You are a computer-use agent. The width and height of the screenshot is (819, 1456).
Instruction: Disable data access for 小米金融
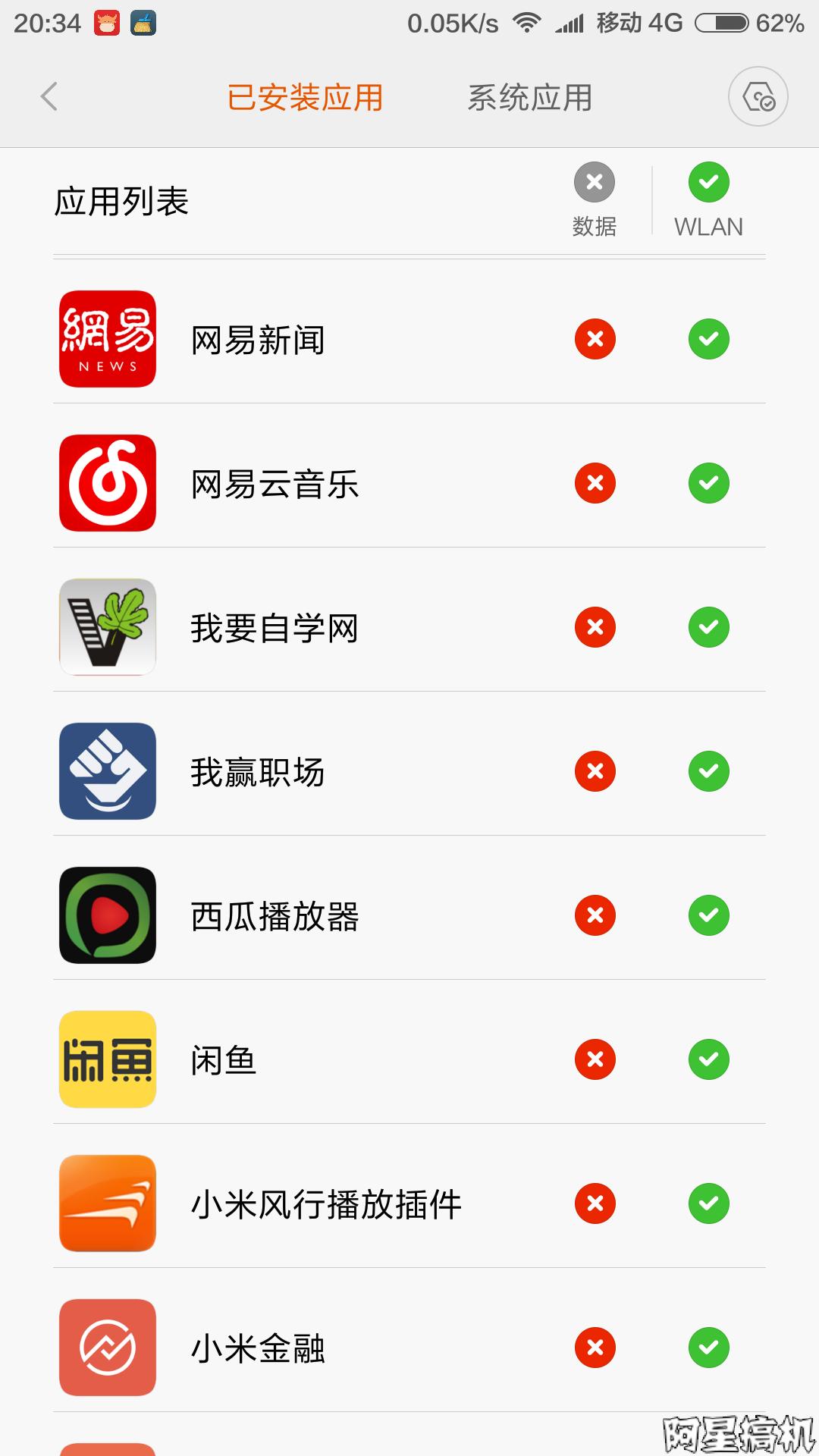(595, 1348)
